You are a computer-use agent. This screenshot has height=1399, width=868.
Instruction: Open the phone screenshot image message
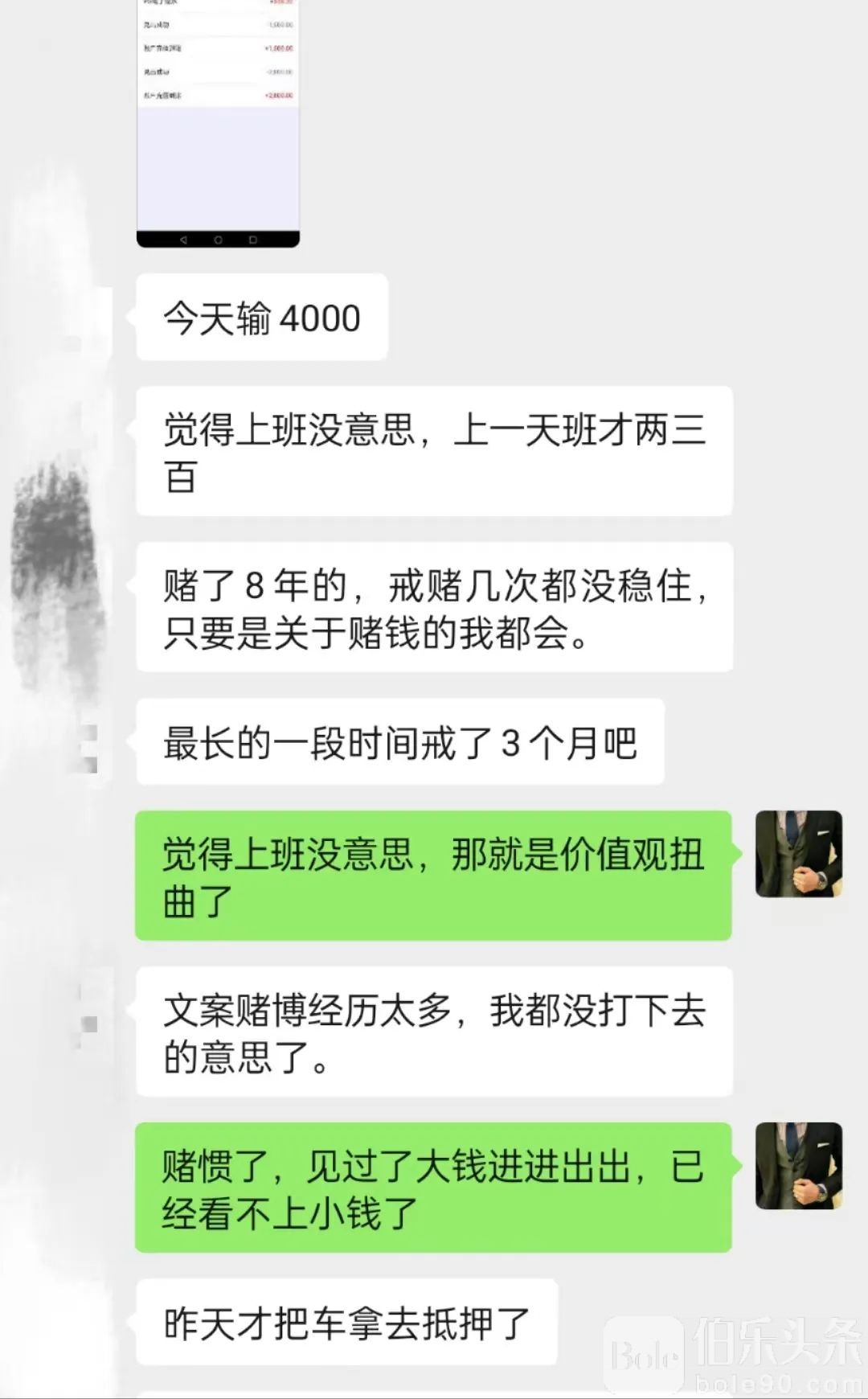218,121
